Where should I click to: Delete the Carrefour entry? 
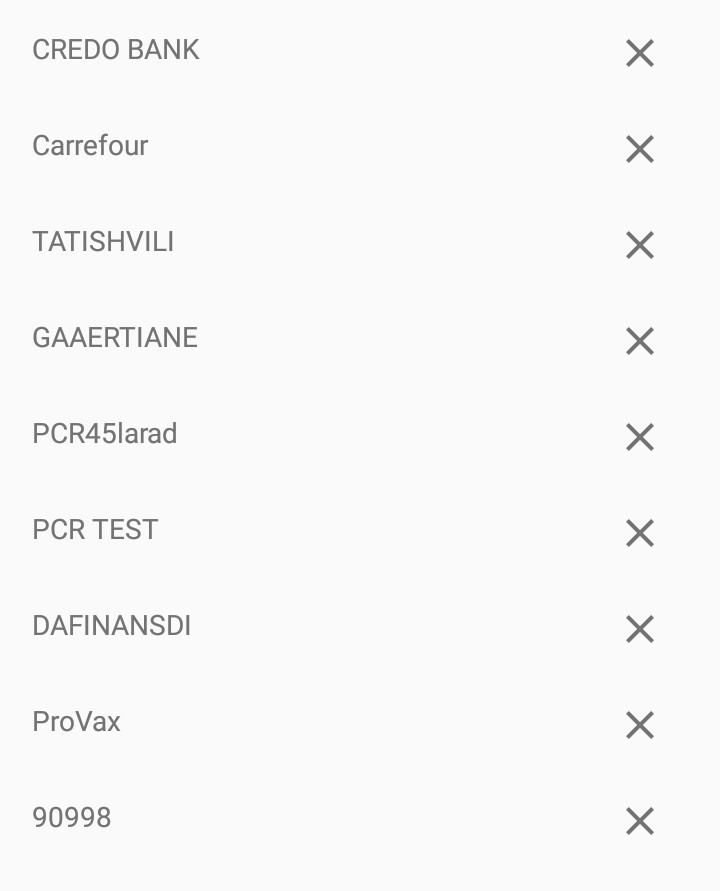coord(639,149)
